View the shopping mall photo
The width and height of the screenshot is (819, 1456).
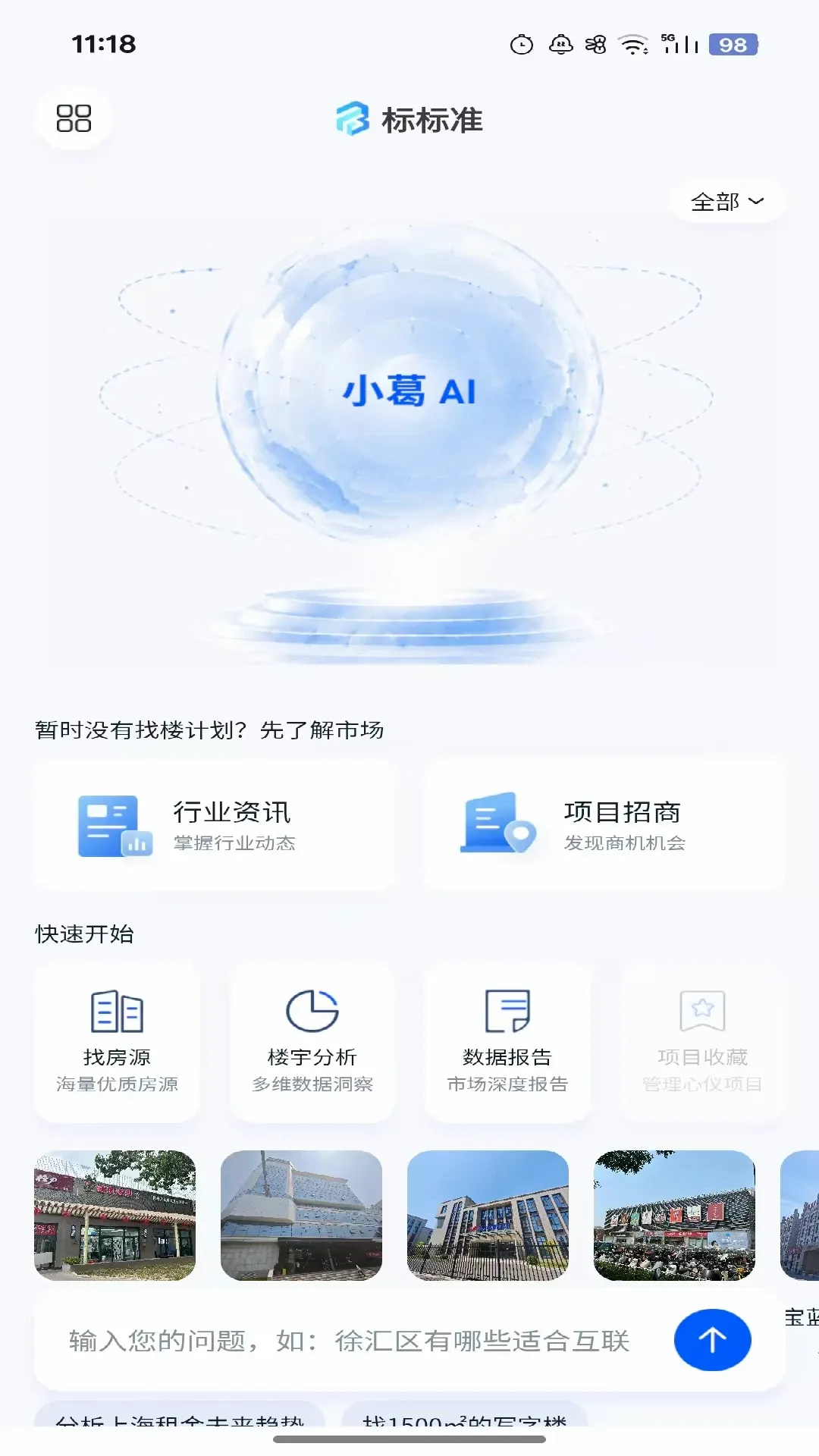pos(674,1215)
